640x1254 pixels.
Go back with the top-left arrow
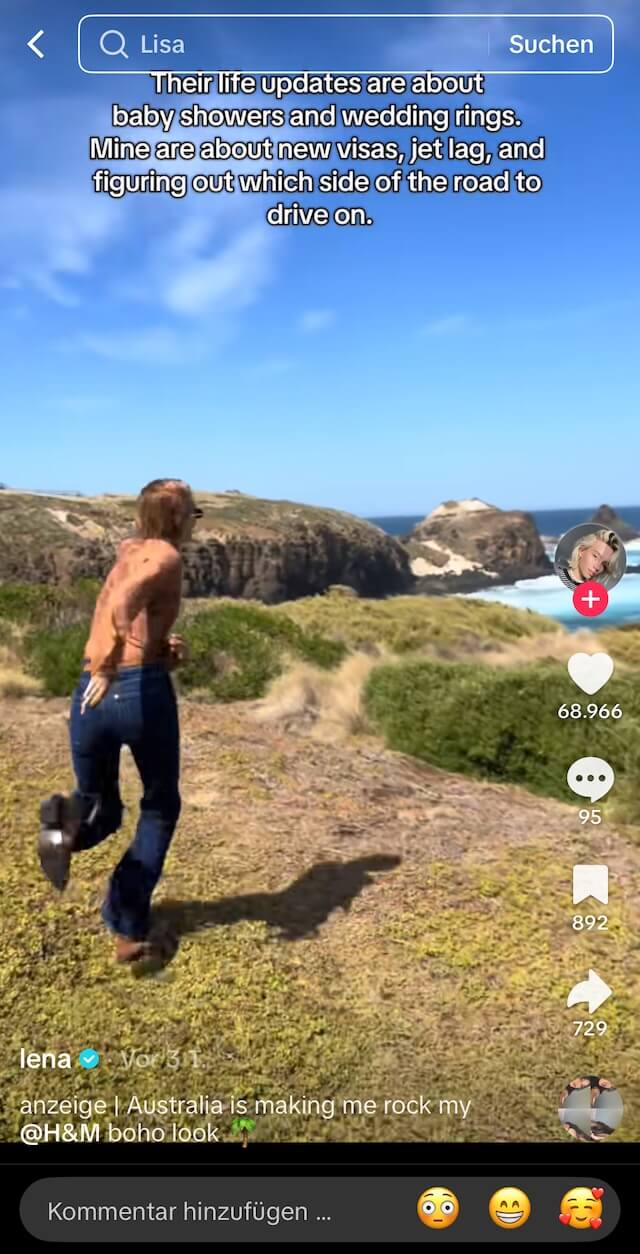[36, 44]
